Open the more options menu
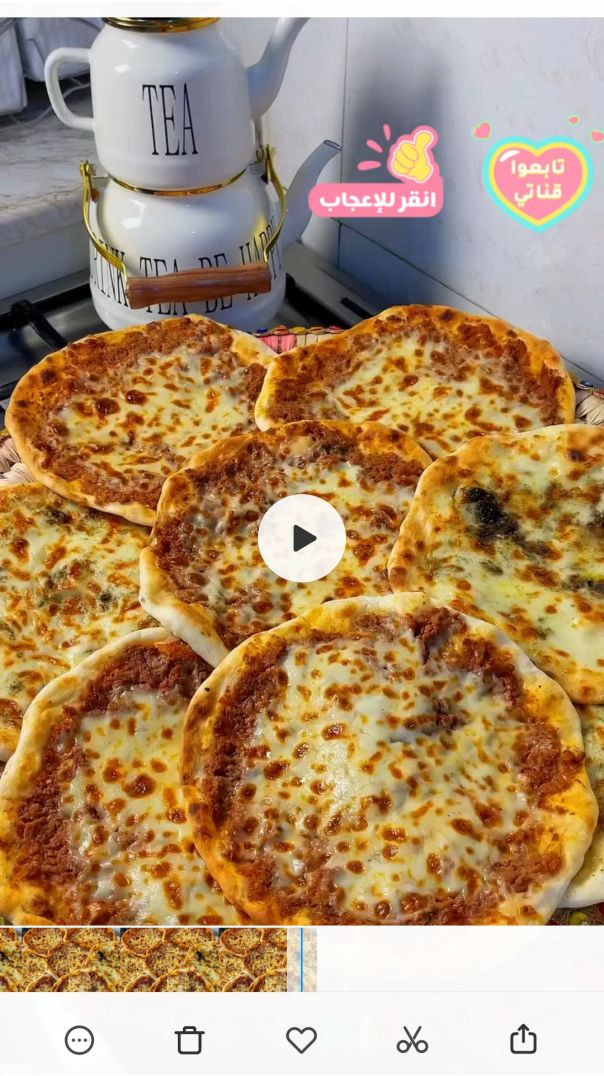 pyautogui.click(x=79, y=1040)
